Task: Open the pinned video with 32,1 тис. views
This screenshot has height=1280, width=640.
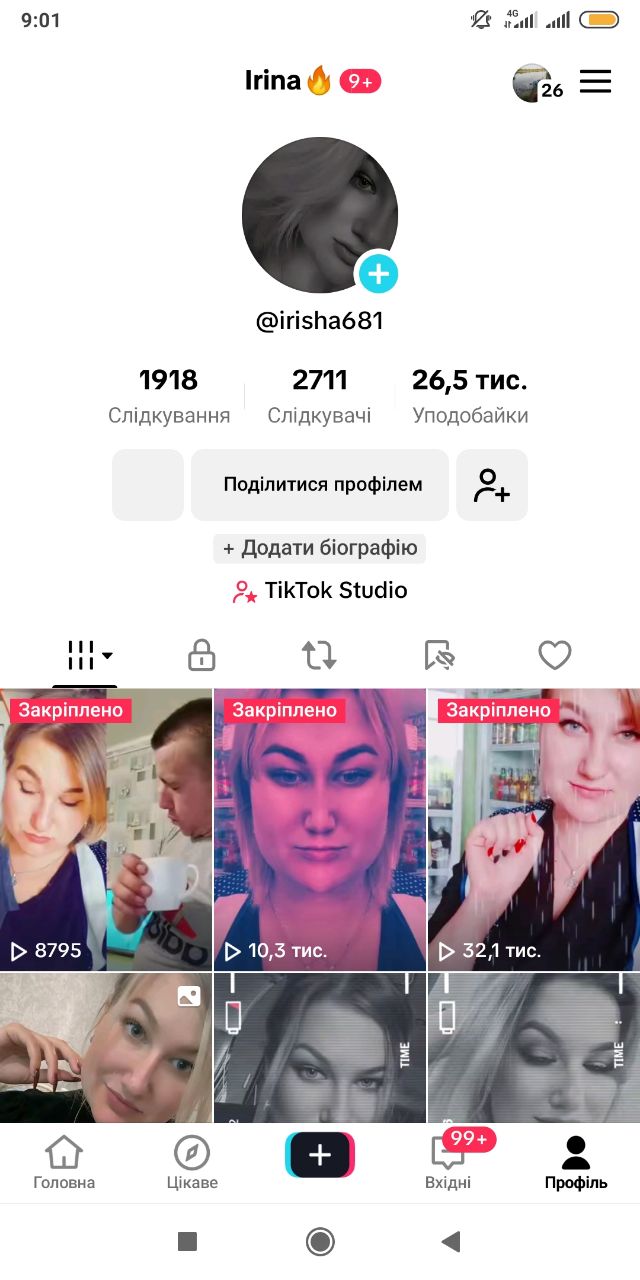Action: point(534,830)
